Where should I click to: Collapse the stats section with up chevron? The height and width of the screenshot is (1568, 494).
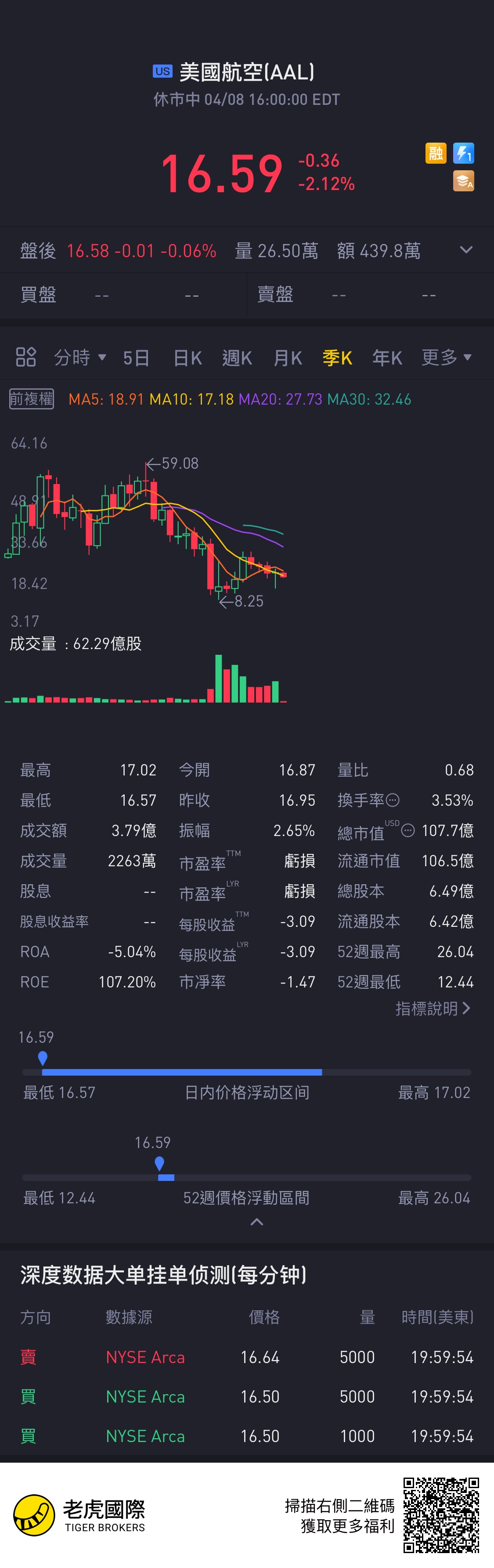click(x=257, y=1222)
